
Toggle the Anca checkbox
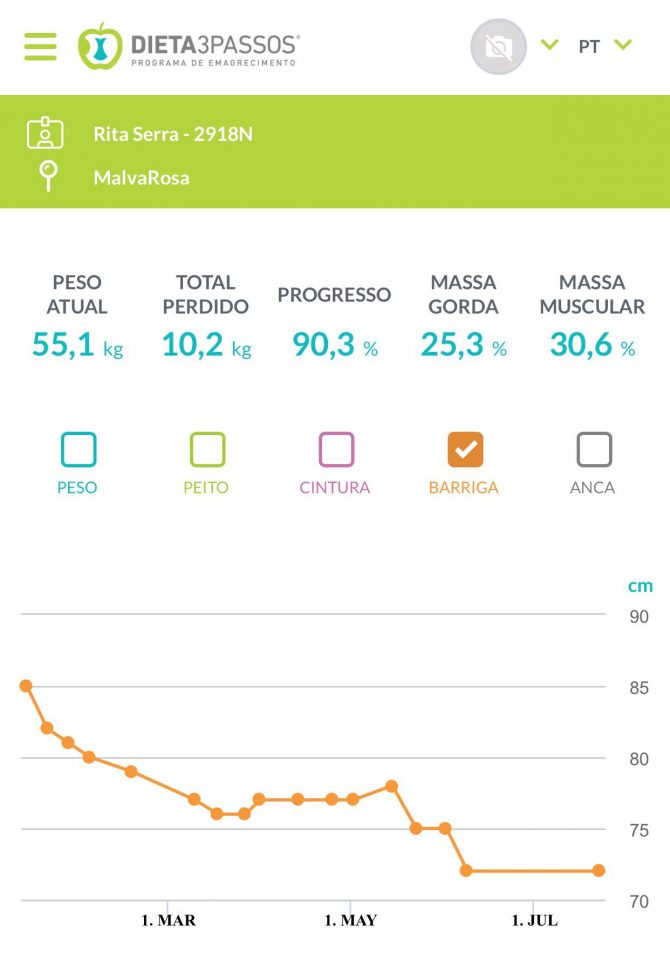pyautogui.click(x=594, y=450)
